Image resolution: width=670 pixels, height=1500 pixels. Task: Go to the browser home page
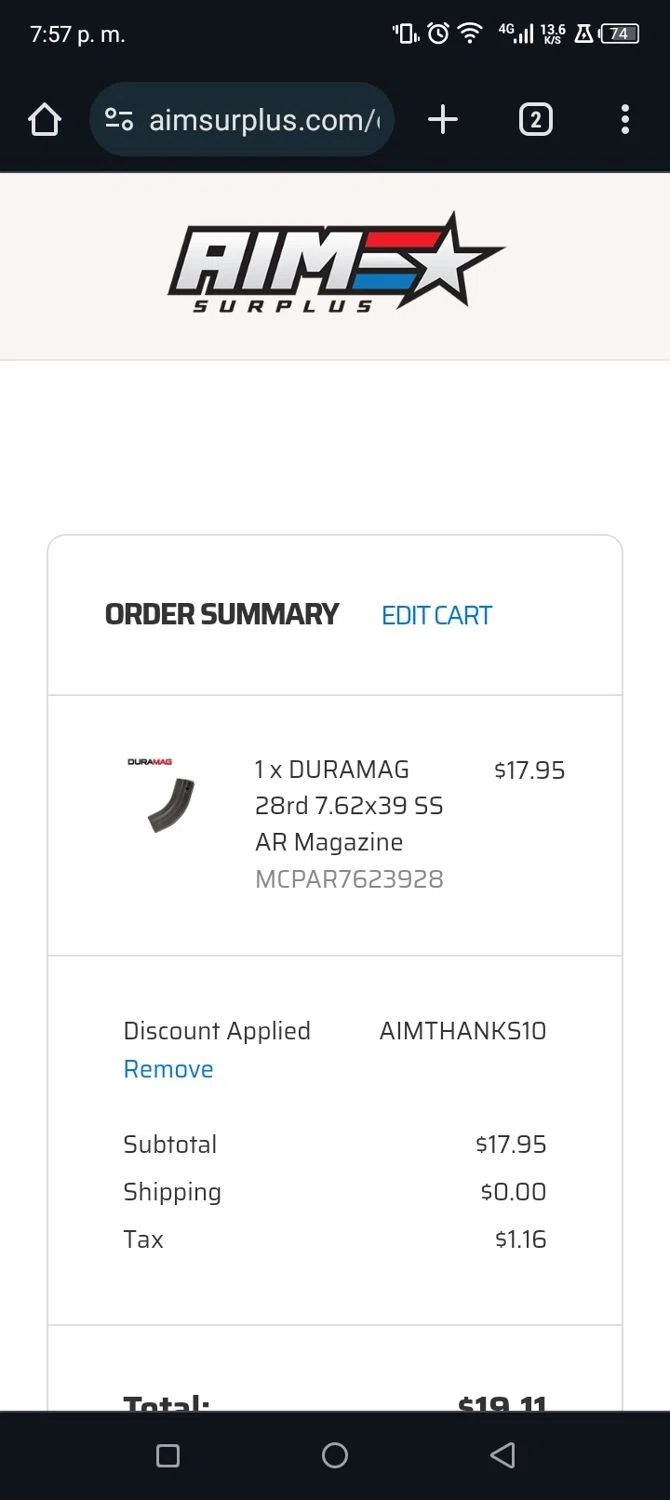pyautogui.click(x=44, y=120)
